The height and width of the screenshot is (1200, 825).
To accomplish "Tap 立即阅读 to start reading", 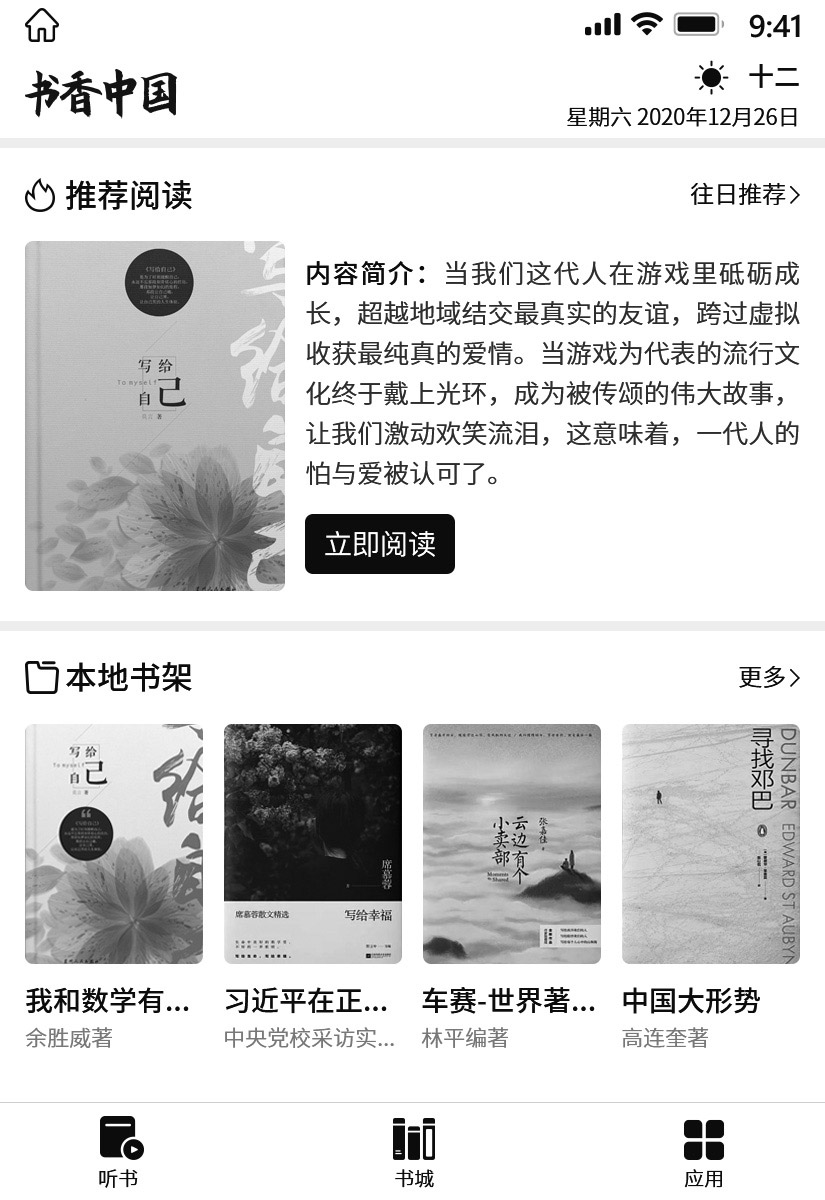I will pos(380,544).
